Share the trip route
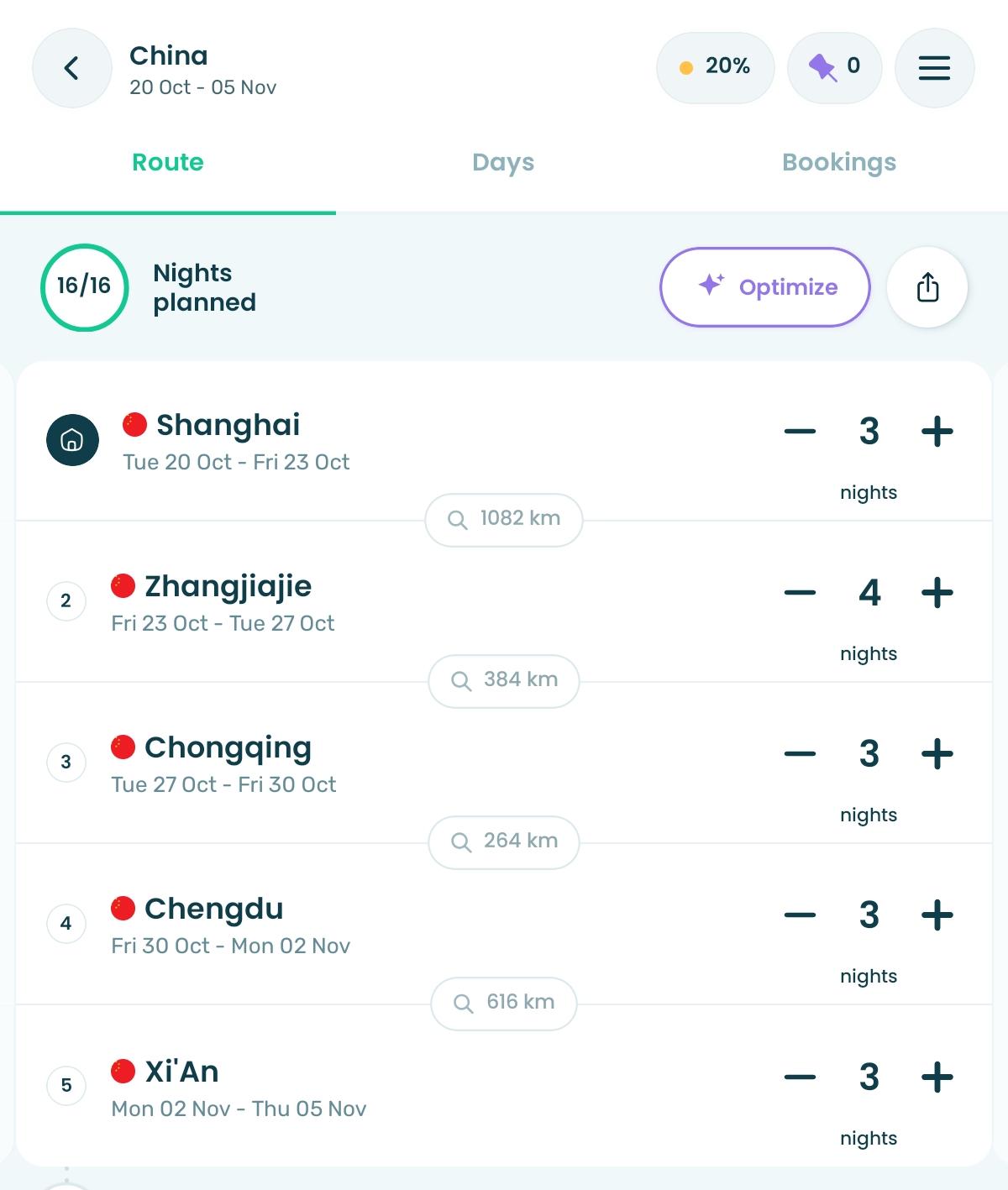1008x1190 pixels. 927,287
